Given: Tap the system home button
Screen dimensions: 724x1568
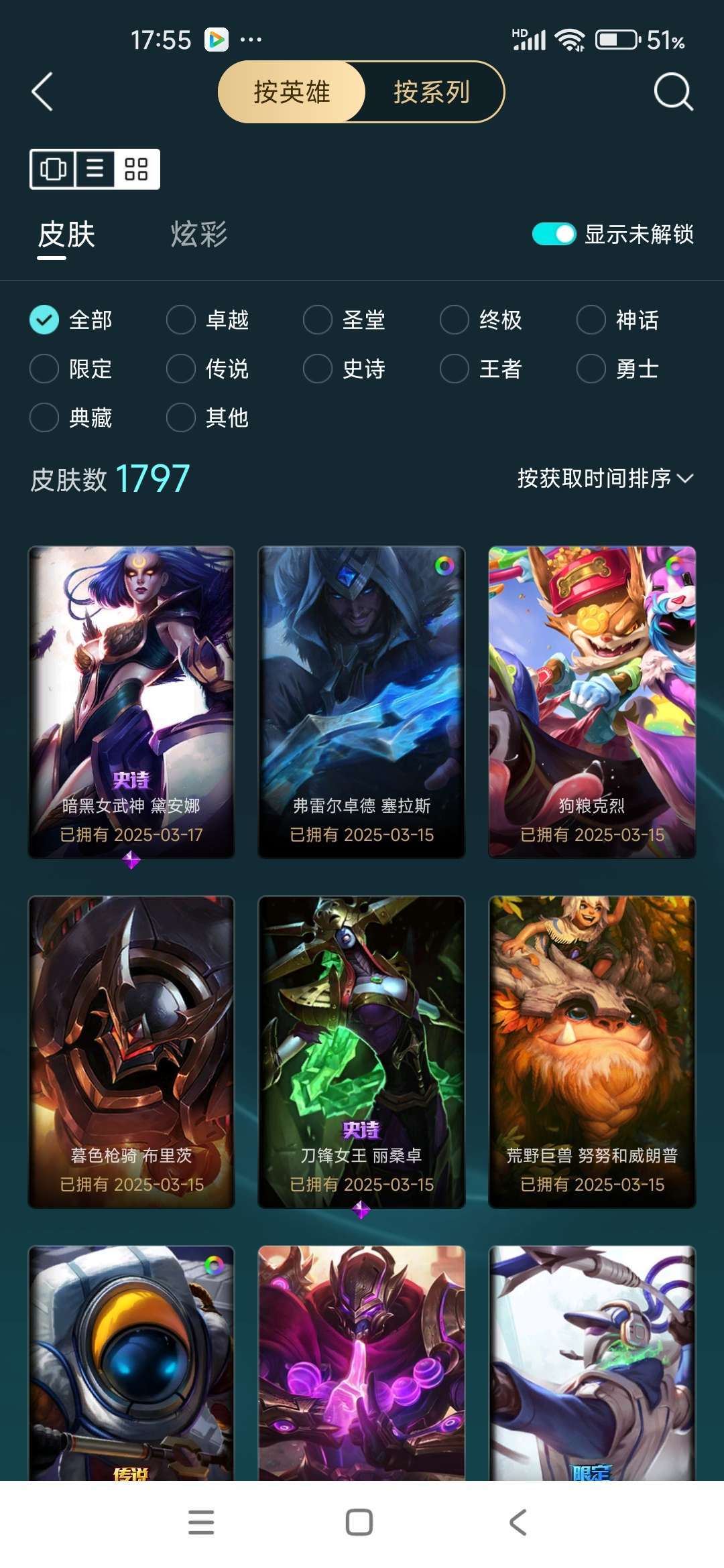Looking at the screenshot, I should 359,1522.
